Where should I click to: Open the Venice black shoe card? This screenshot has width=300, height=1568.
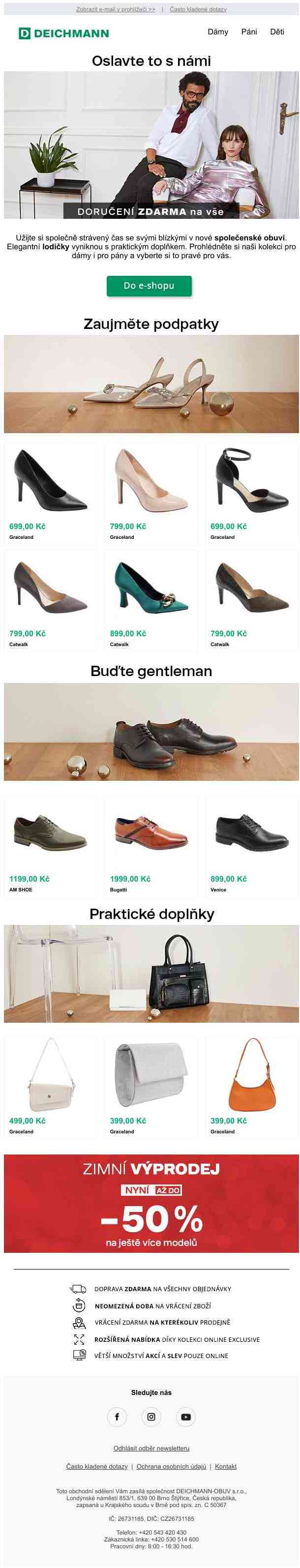(251, 846)
